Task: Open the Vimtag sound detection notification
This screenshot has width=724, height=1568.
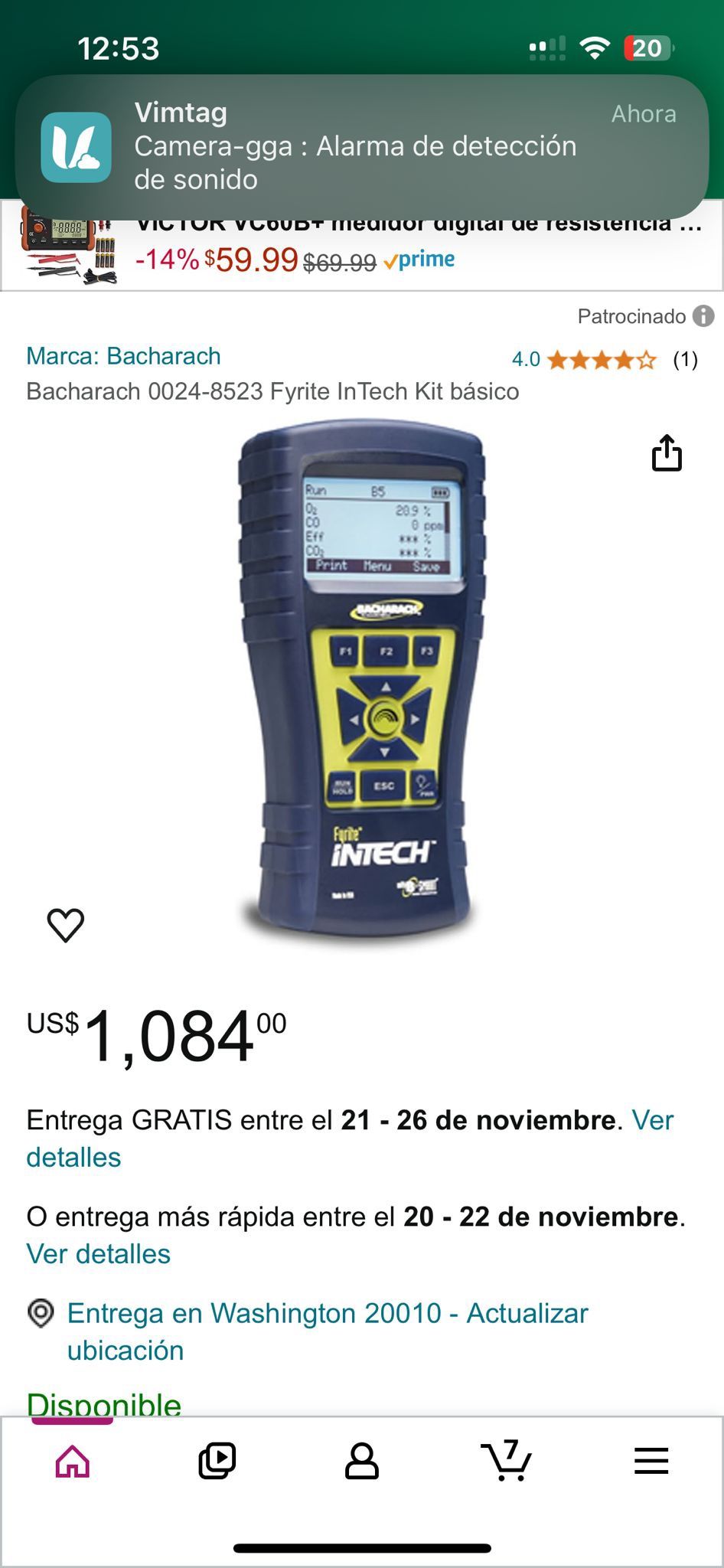Action: pos(362,146)
